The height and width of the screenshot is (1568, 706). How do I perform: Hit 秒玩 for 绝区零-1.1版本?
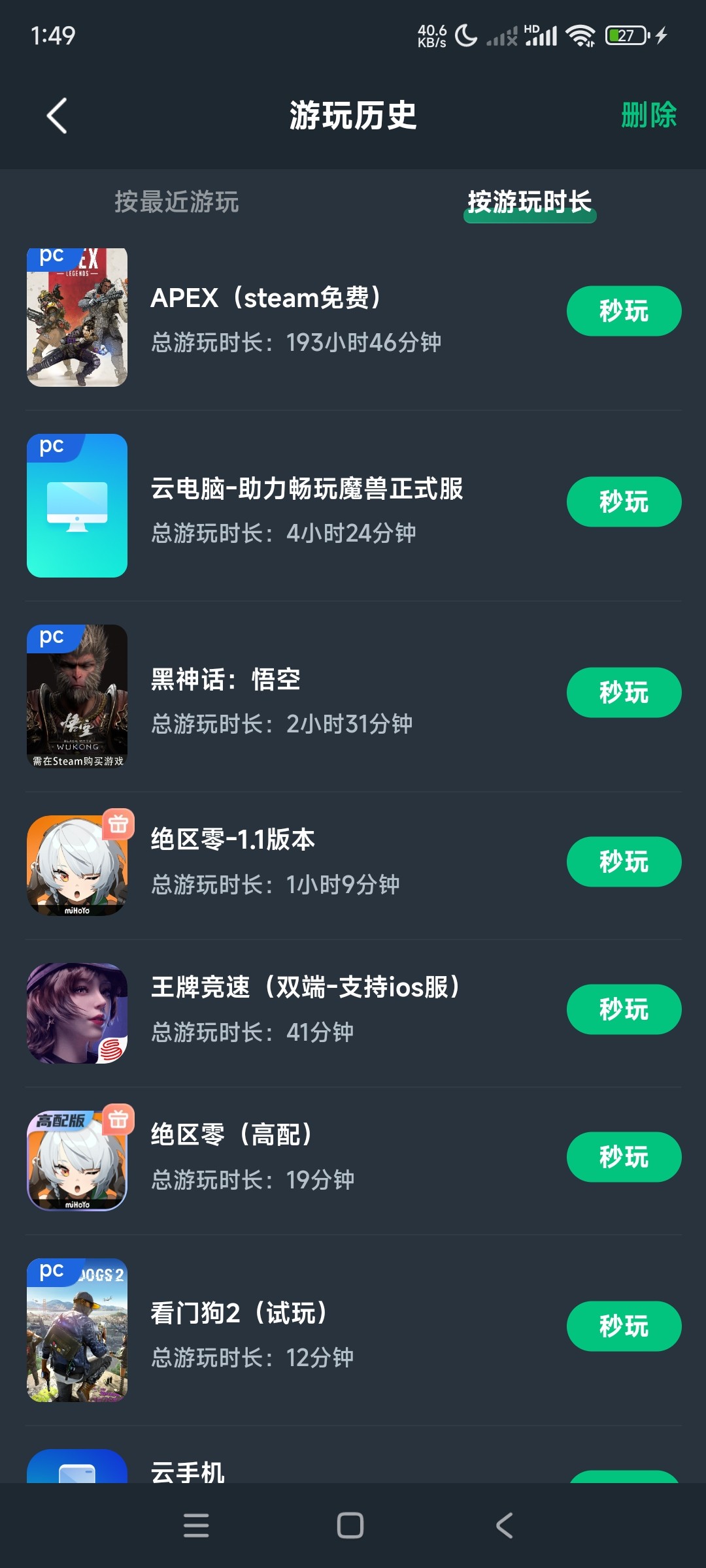[624, 862]
